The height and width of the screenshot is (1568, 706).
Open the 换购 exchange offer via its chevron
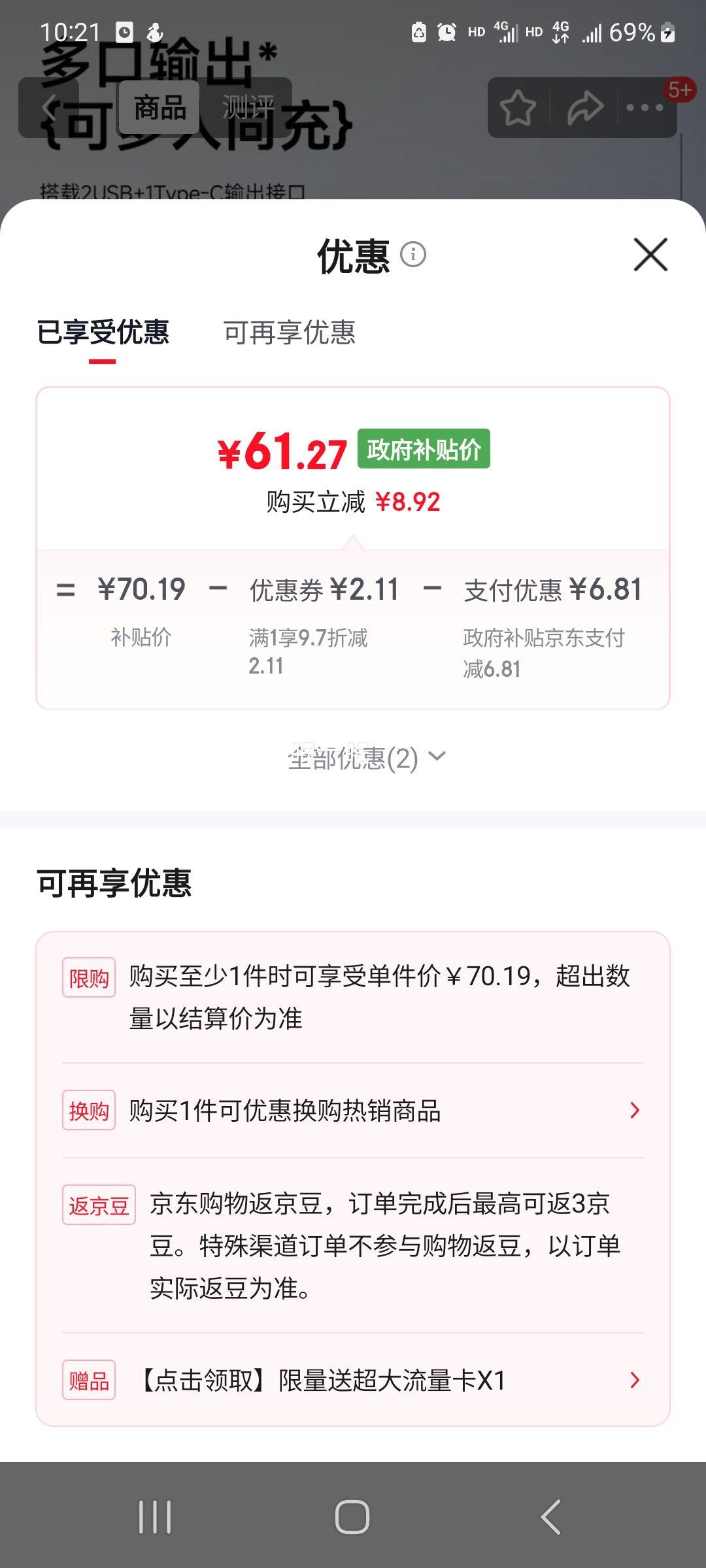pos(633,1111)
